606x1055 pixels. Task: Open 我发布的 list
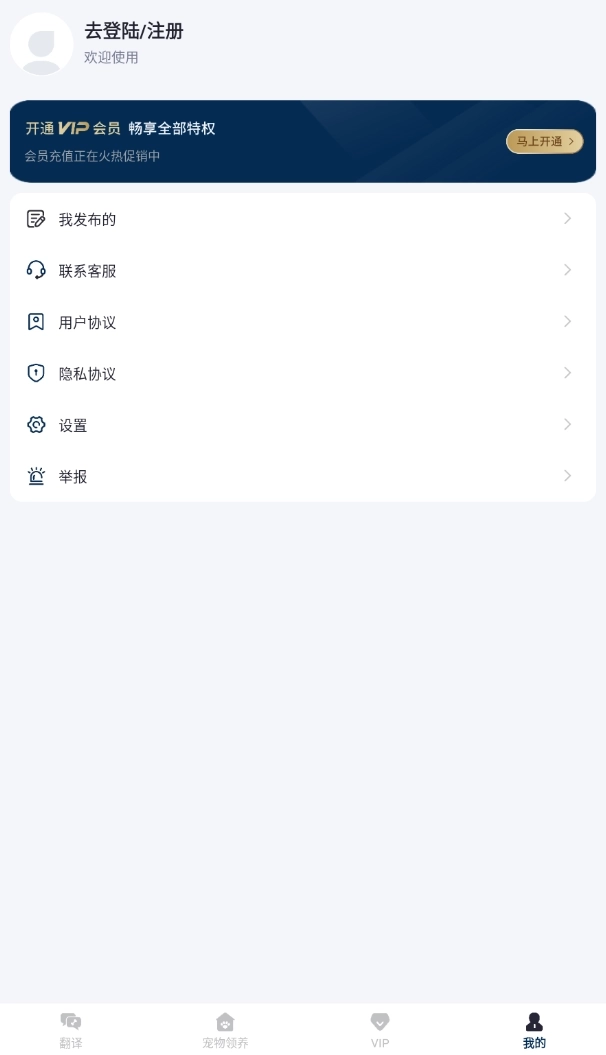(302, 219)
